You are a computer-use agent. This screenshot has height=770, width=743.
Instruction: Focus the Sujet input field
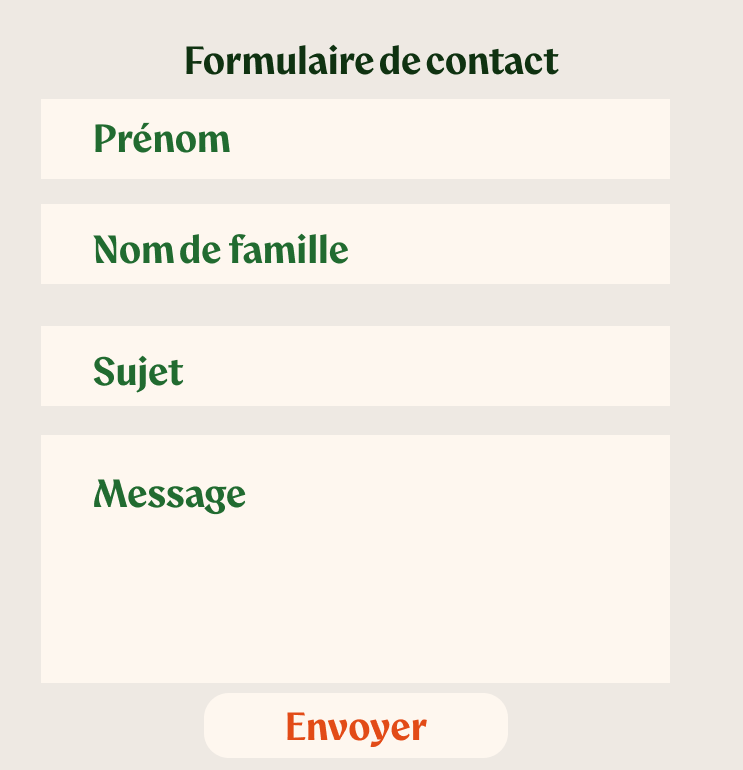[x=355, y=366]
